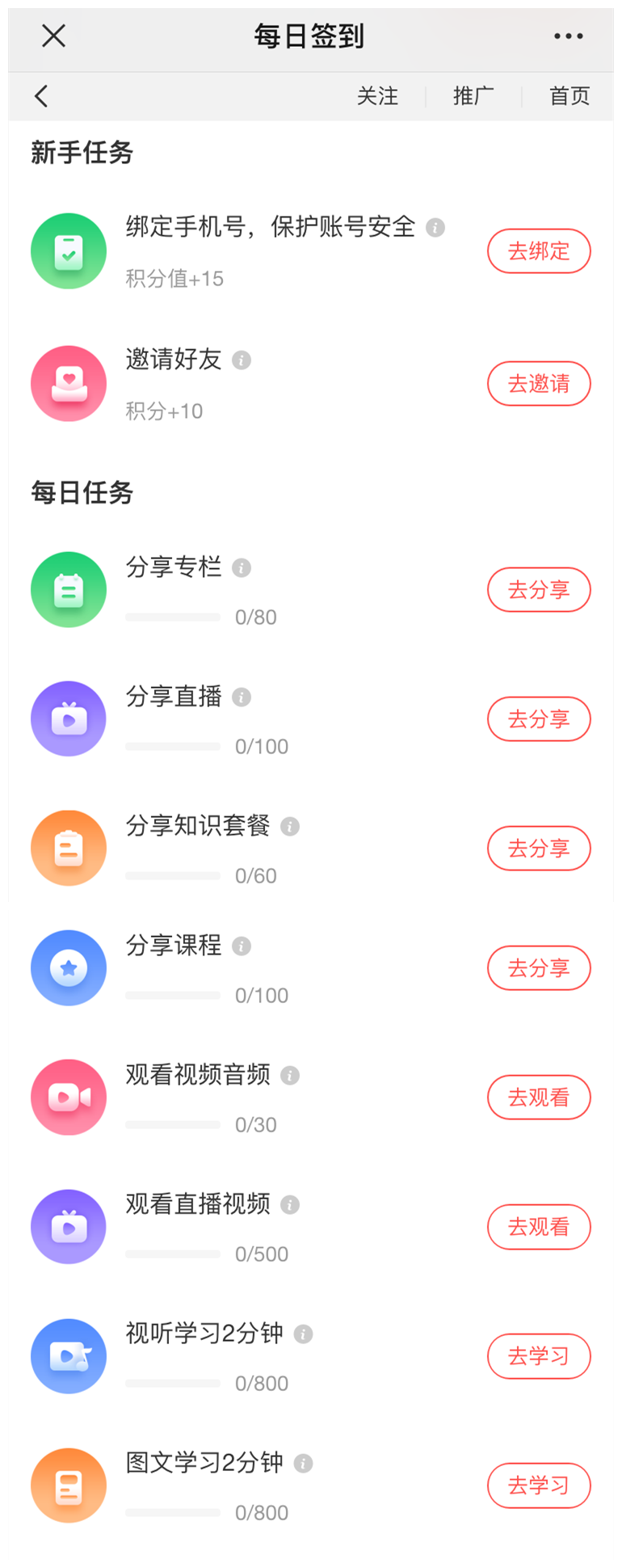Tap 去邀请 to invite friends
Screen dimensions: 622x1568
pyautogui.click(x=539, y=383)
